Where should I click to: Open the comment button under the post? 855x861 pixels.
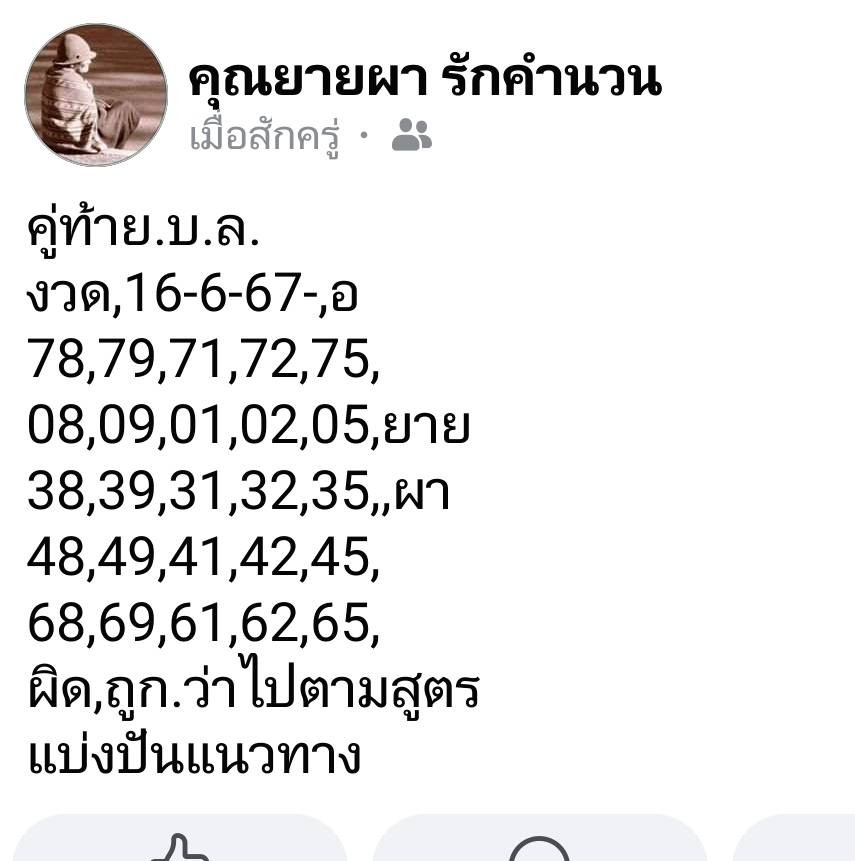(539, 842)
